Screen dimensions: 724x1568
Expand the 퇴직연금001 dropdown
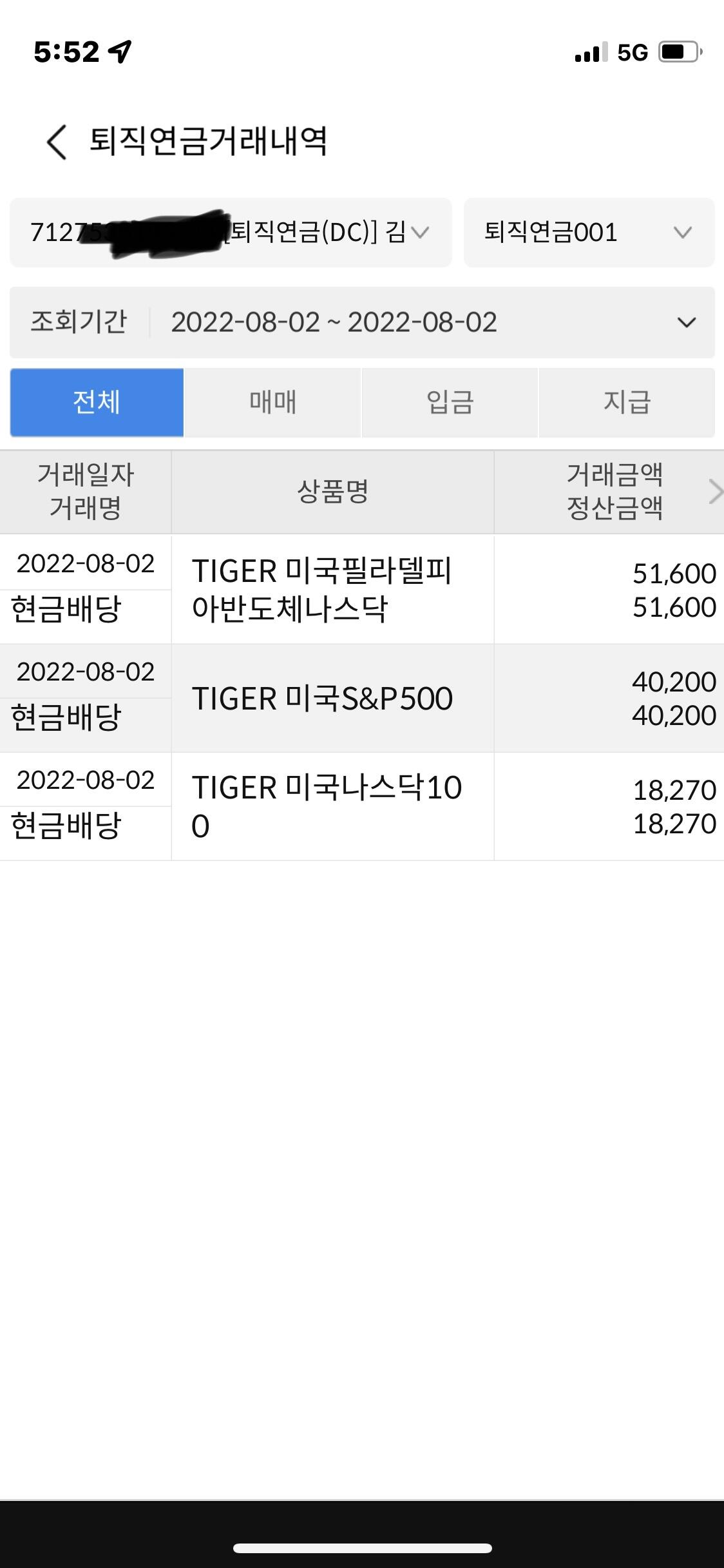589,233
